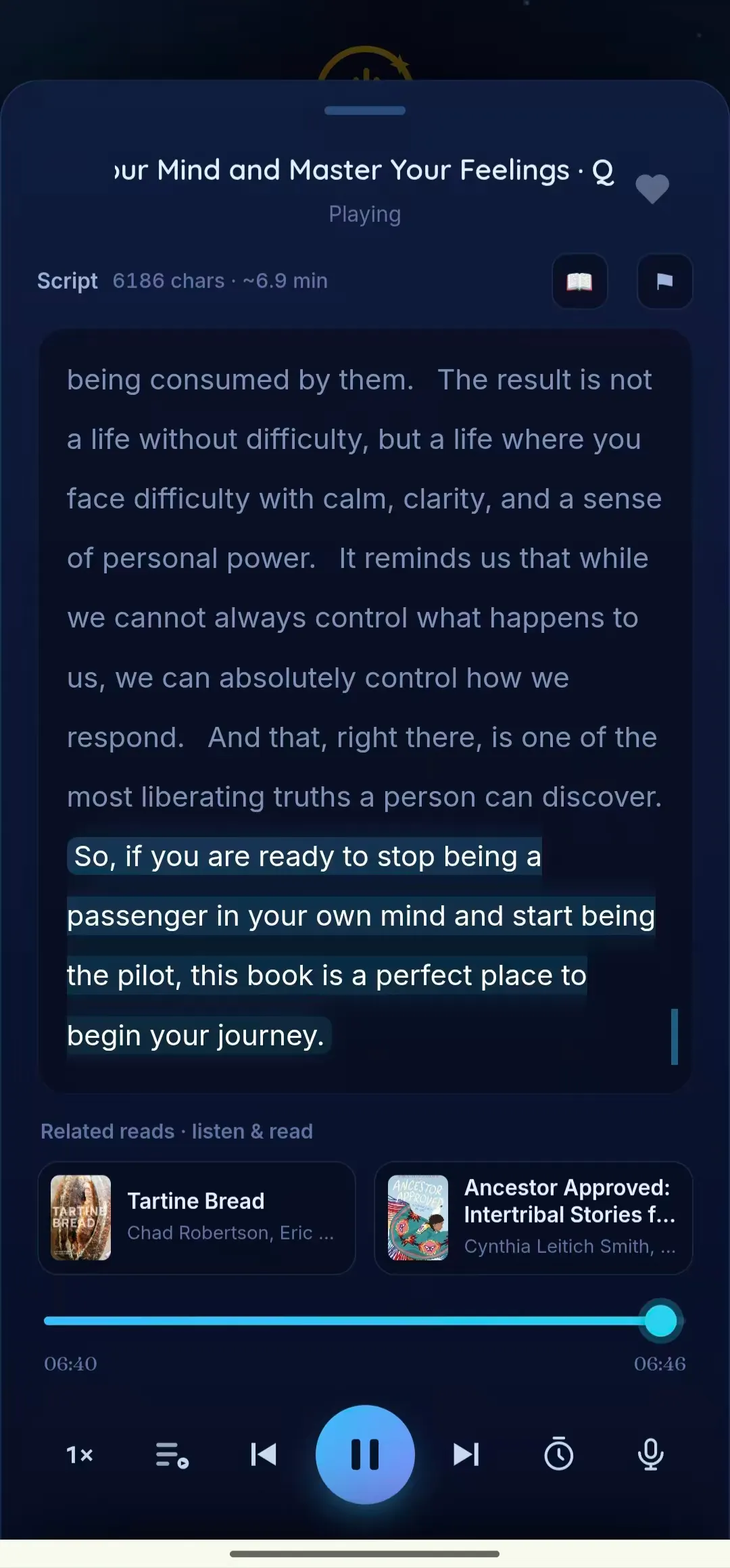Viewport: 730px width, 1568px height.
Task: Set a sleep timer
Action: point(558,1454)
